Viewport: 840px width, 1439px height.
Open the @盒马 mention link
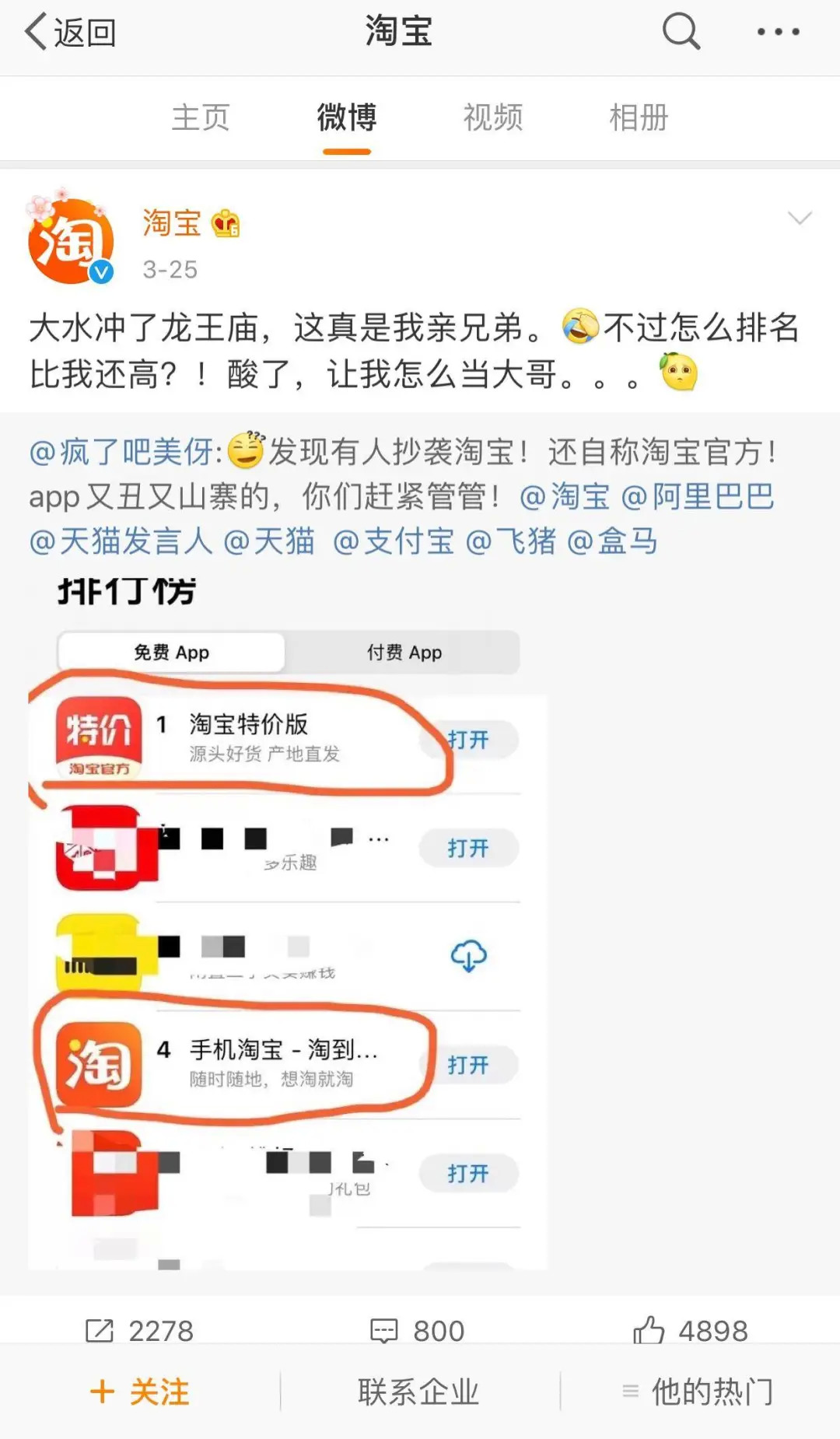click(x=613, y=541)
